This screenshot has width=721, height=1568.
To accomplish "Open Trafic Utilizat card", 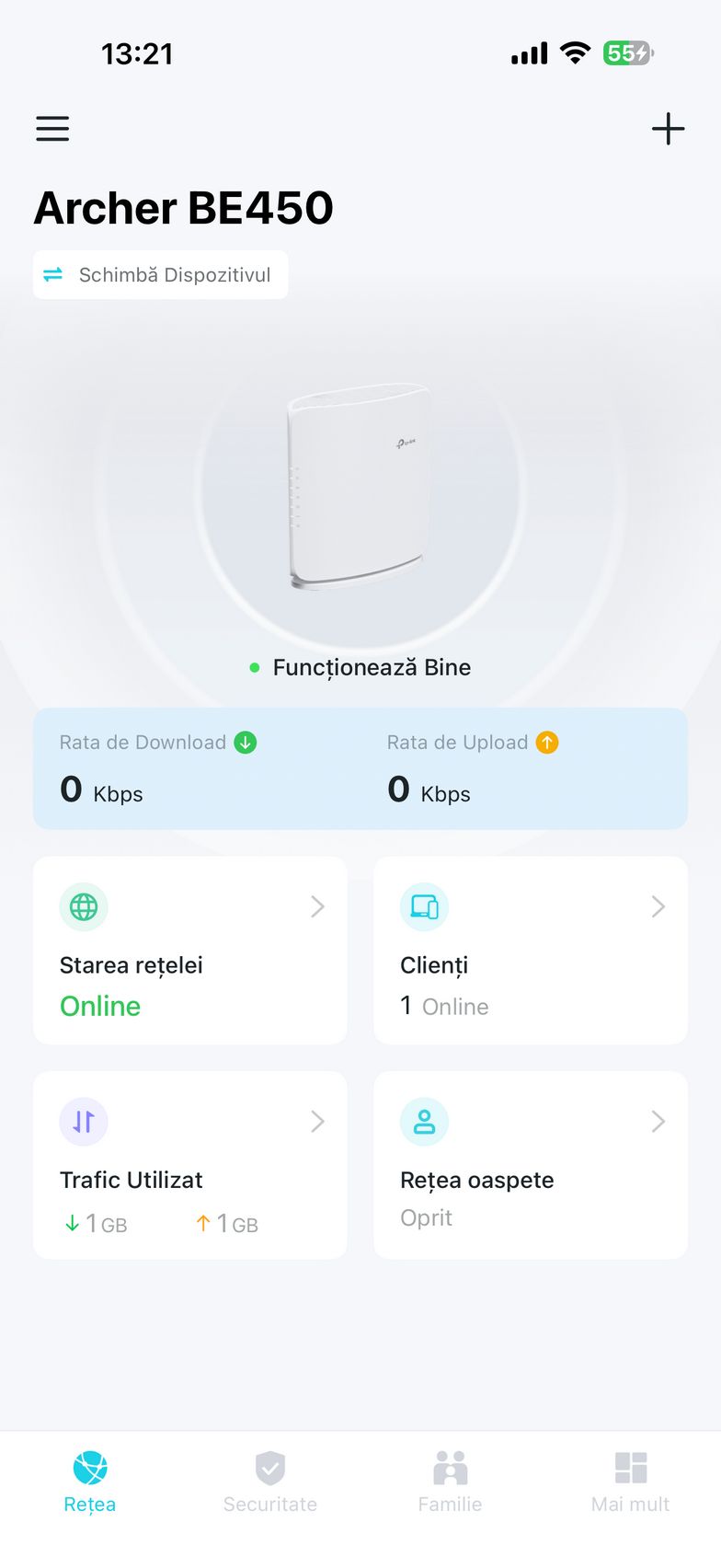I will point(190,1165).
